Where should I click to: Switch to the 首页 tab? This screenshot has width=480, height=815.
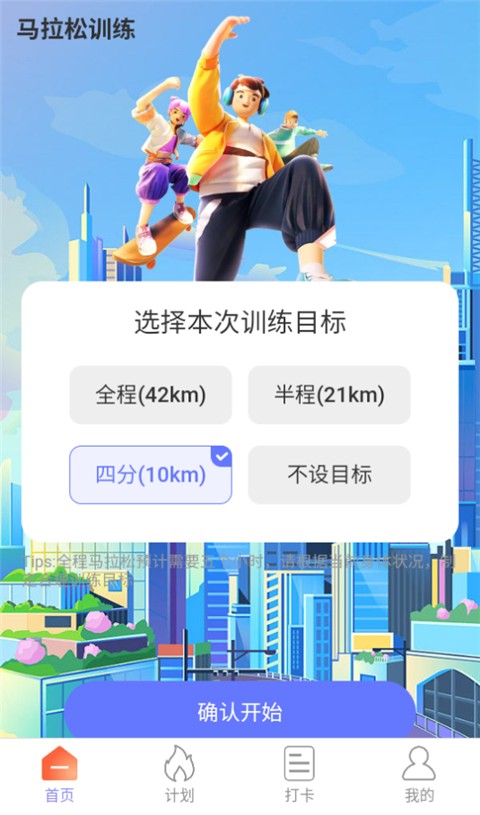60,775
